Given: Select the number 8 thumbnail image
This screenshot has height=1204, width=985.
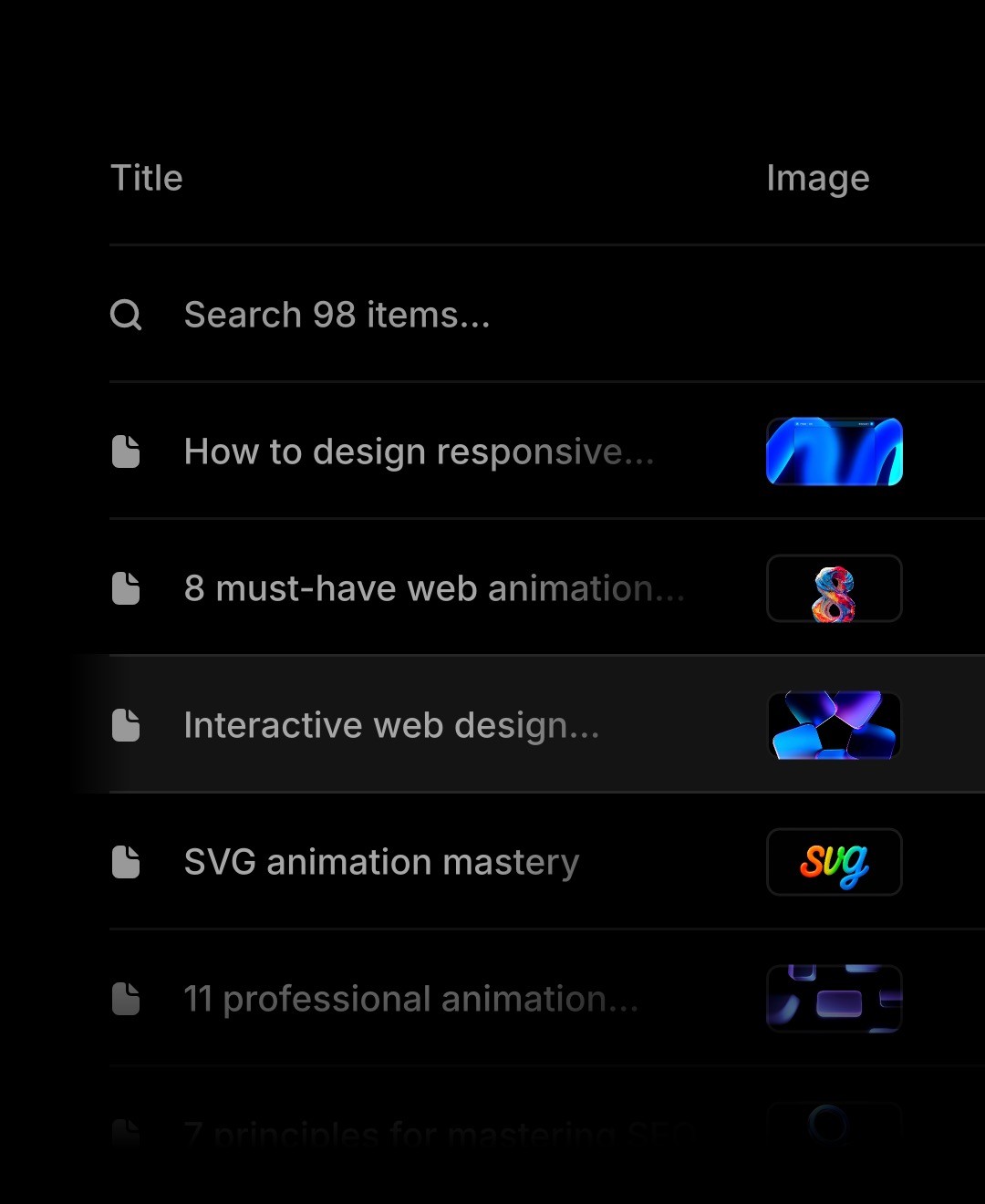Looking at the screenshot, I should coord(834,588).
